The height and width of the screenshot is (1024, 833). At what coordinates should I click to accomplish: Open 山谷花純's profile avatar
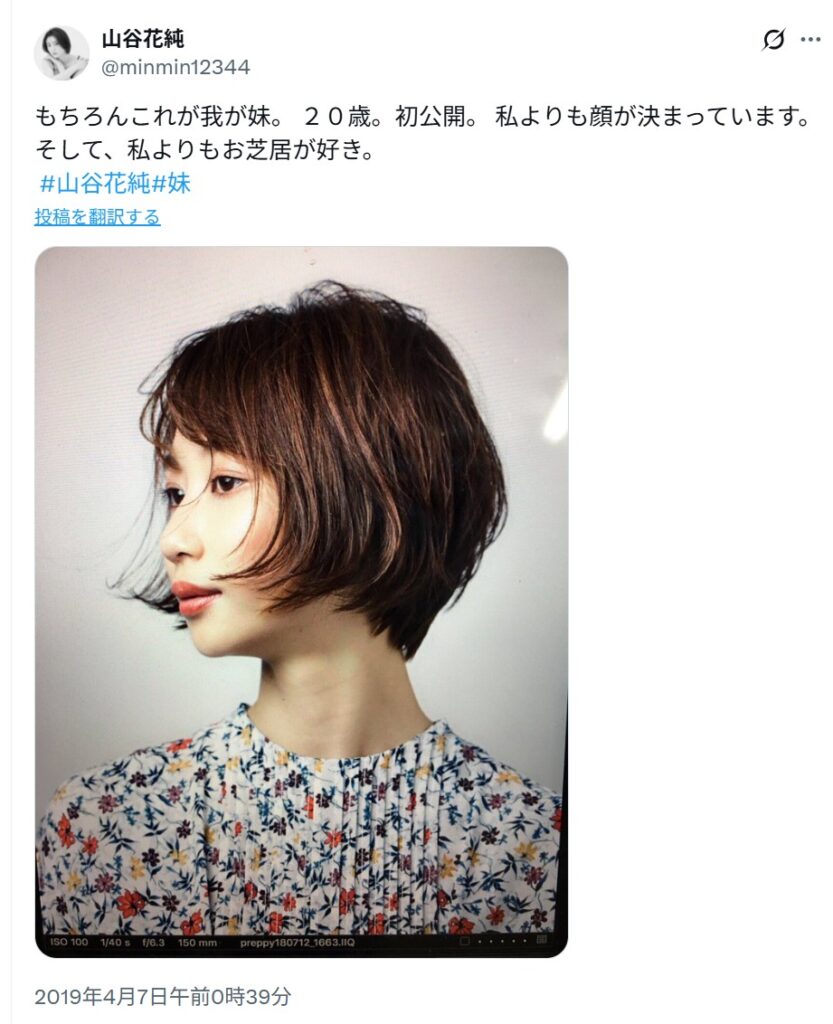point(61,52)
